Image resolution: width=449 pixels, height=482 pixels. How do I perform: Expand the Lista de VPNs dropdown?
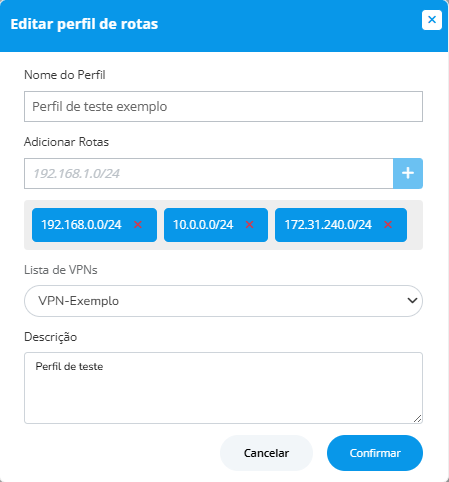tap(223, 301)
